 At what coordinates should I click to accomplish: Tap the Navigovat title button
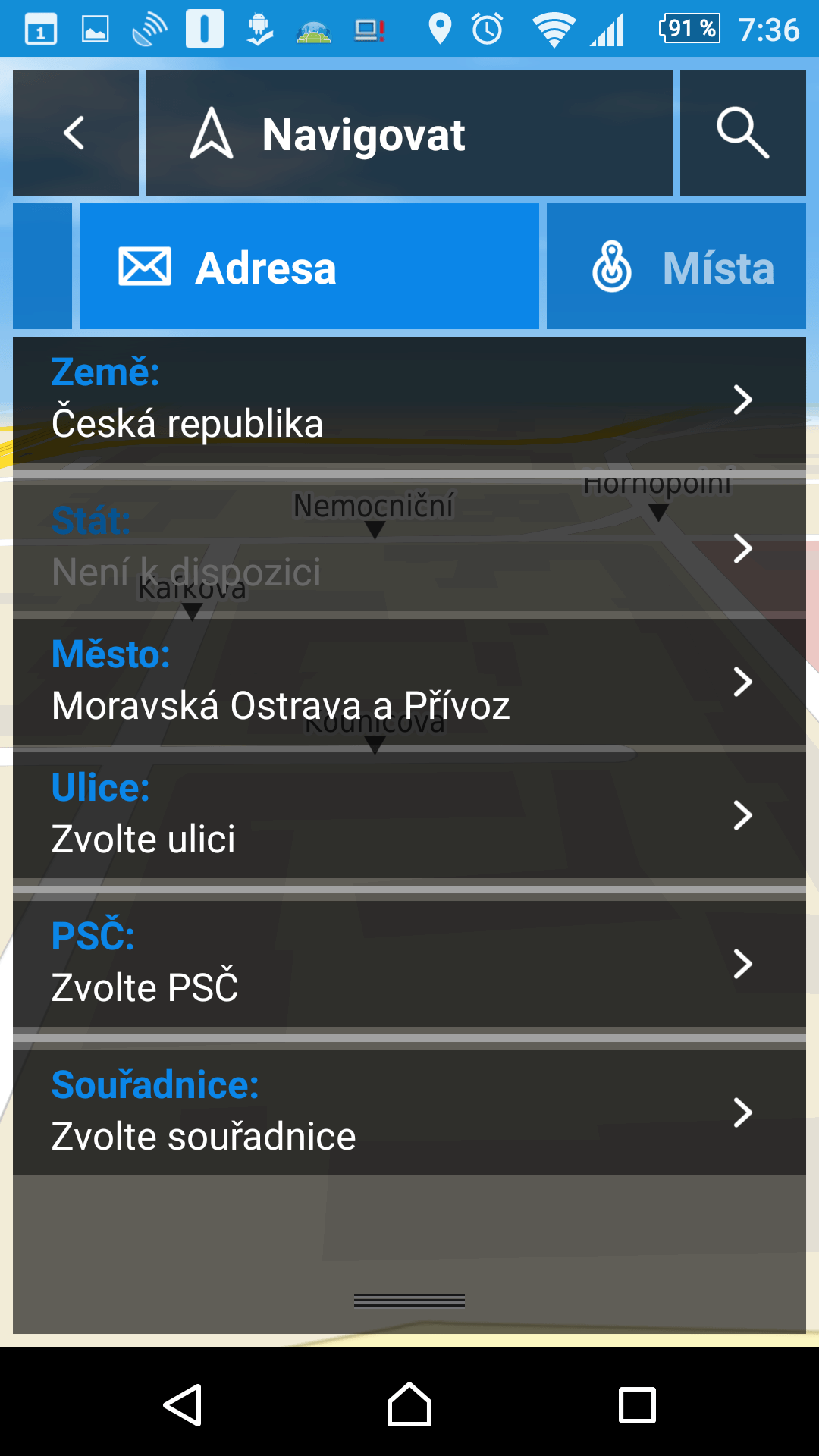tap(409, 133)
